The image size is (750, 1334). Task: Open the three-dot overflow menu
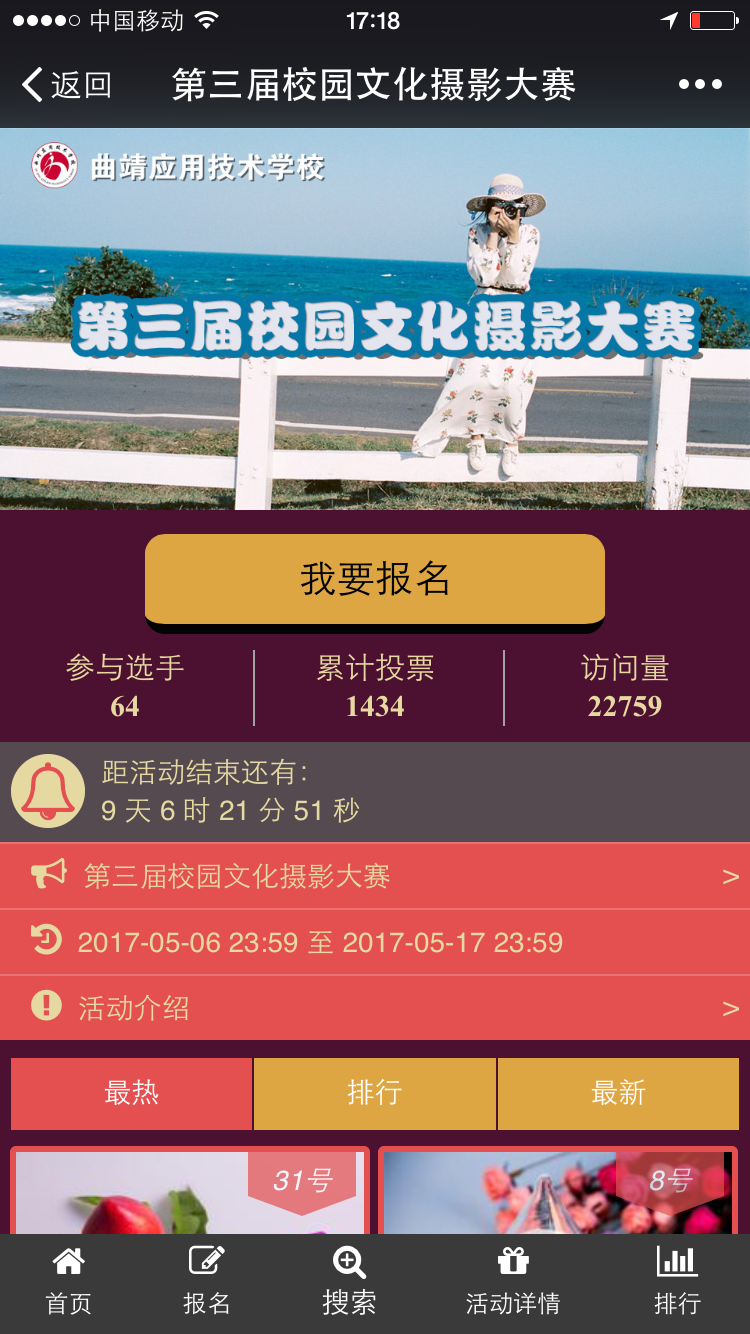700,85
